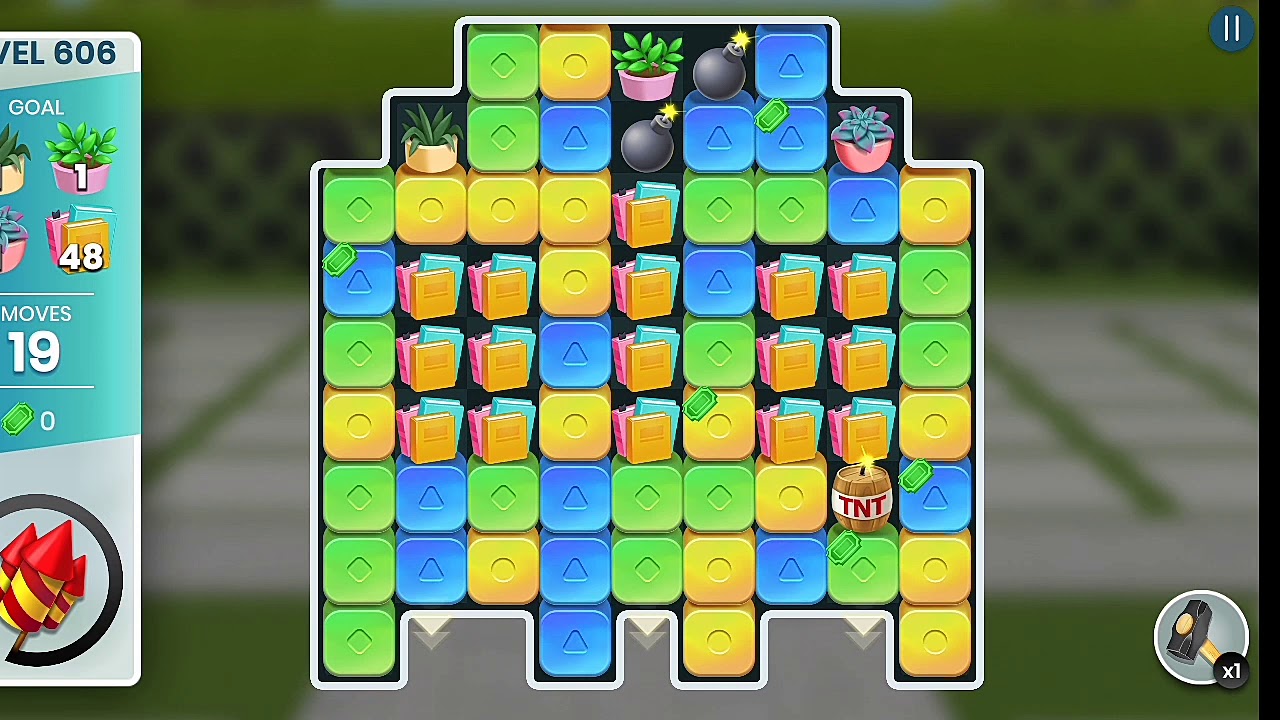The image size is (1280, 720).
Task: Pause the game
Action: pos(1231,29)
